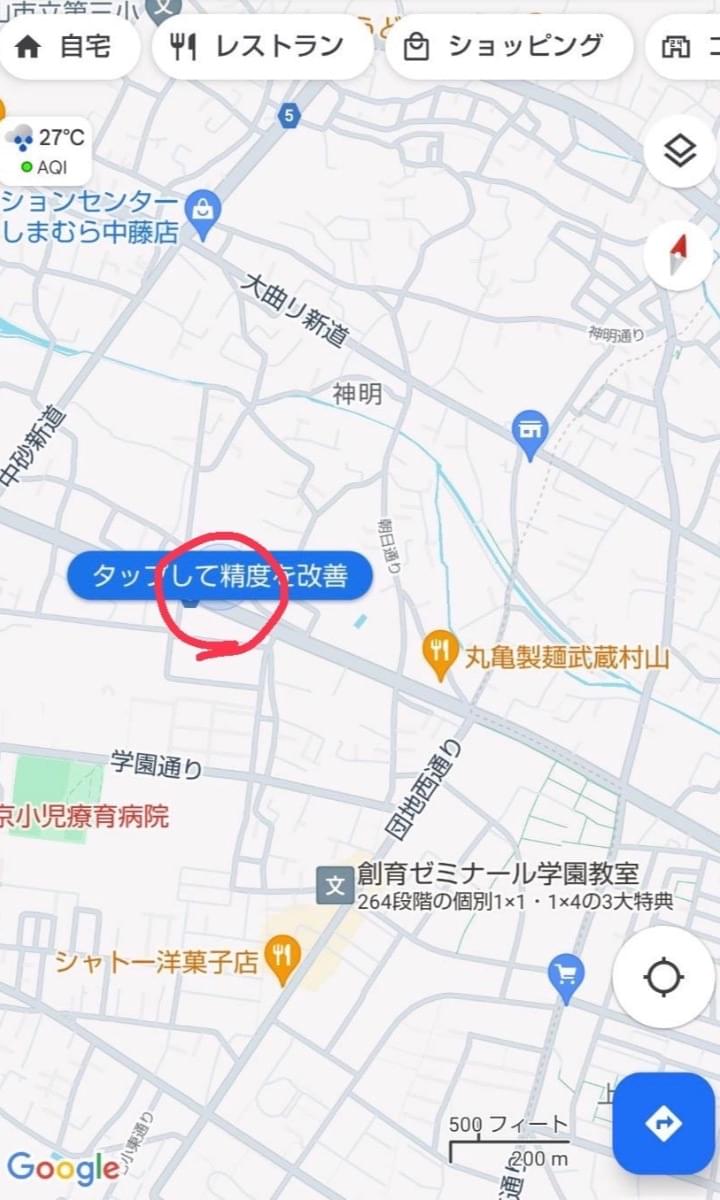The image size is (720, 1200).
Task: Open the weather 27°C AQI widget
Action: point(44,151)
